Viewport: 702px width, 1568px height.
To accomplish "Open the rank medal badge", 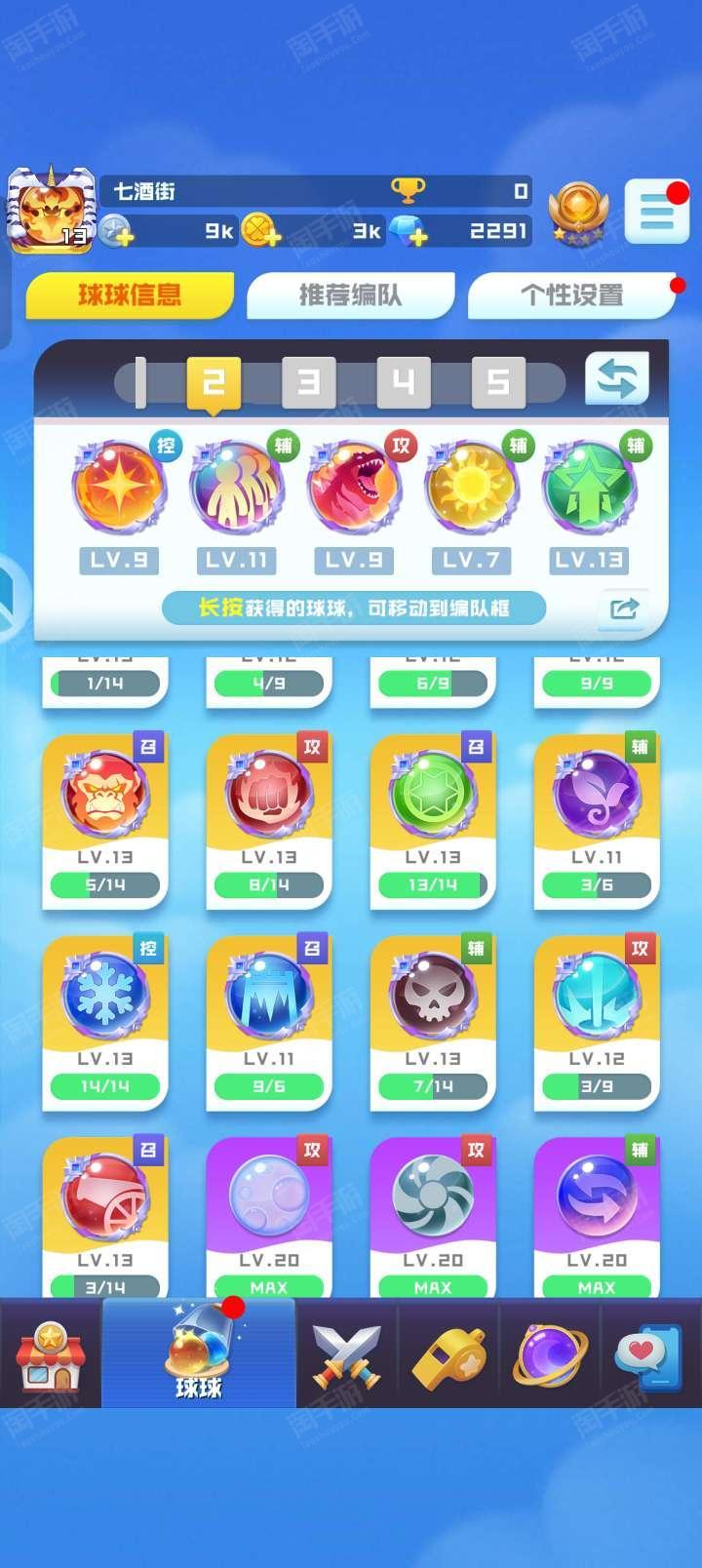I will [x=579, y=212].
